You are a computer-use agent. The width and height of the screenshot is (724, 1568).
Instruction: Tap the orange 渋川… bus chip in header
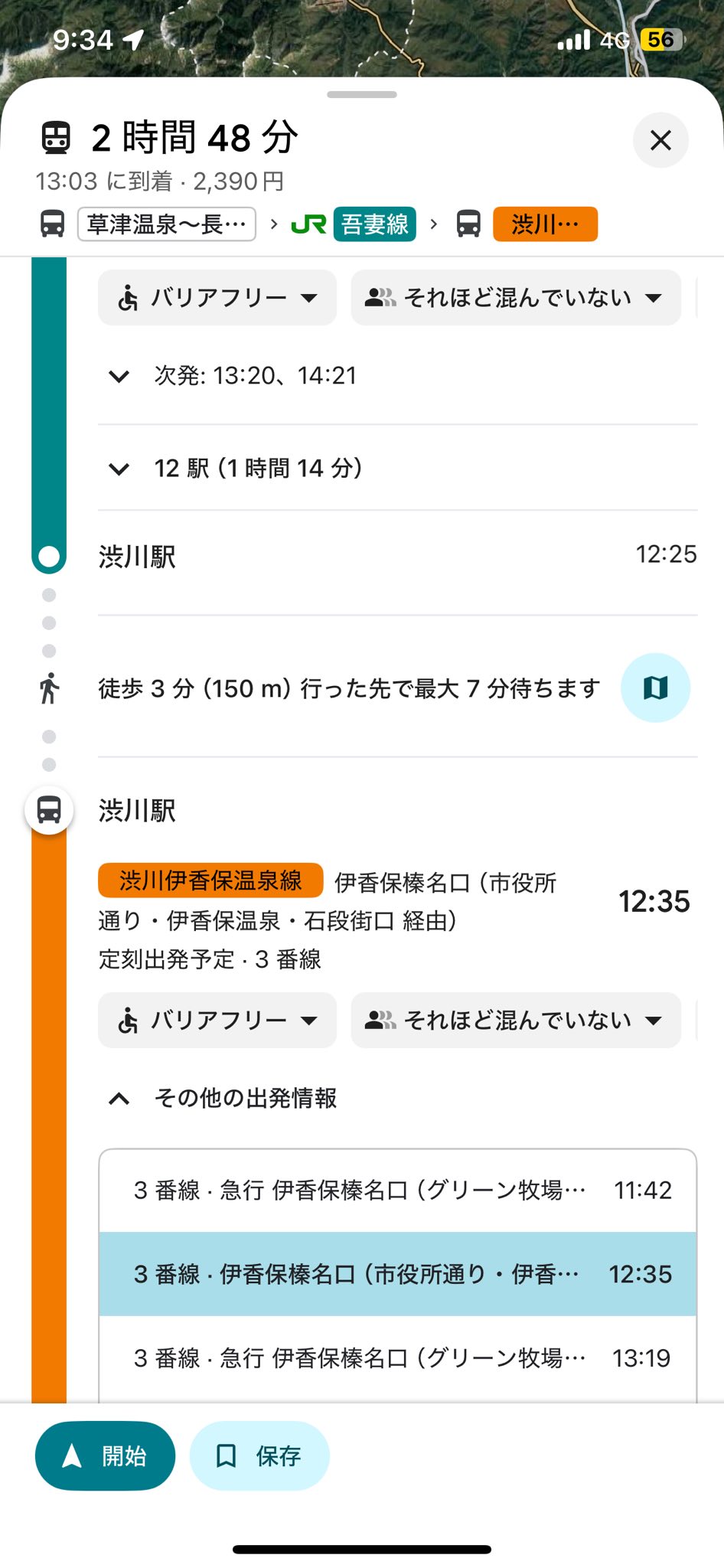(x=545, y=224)
